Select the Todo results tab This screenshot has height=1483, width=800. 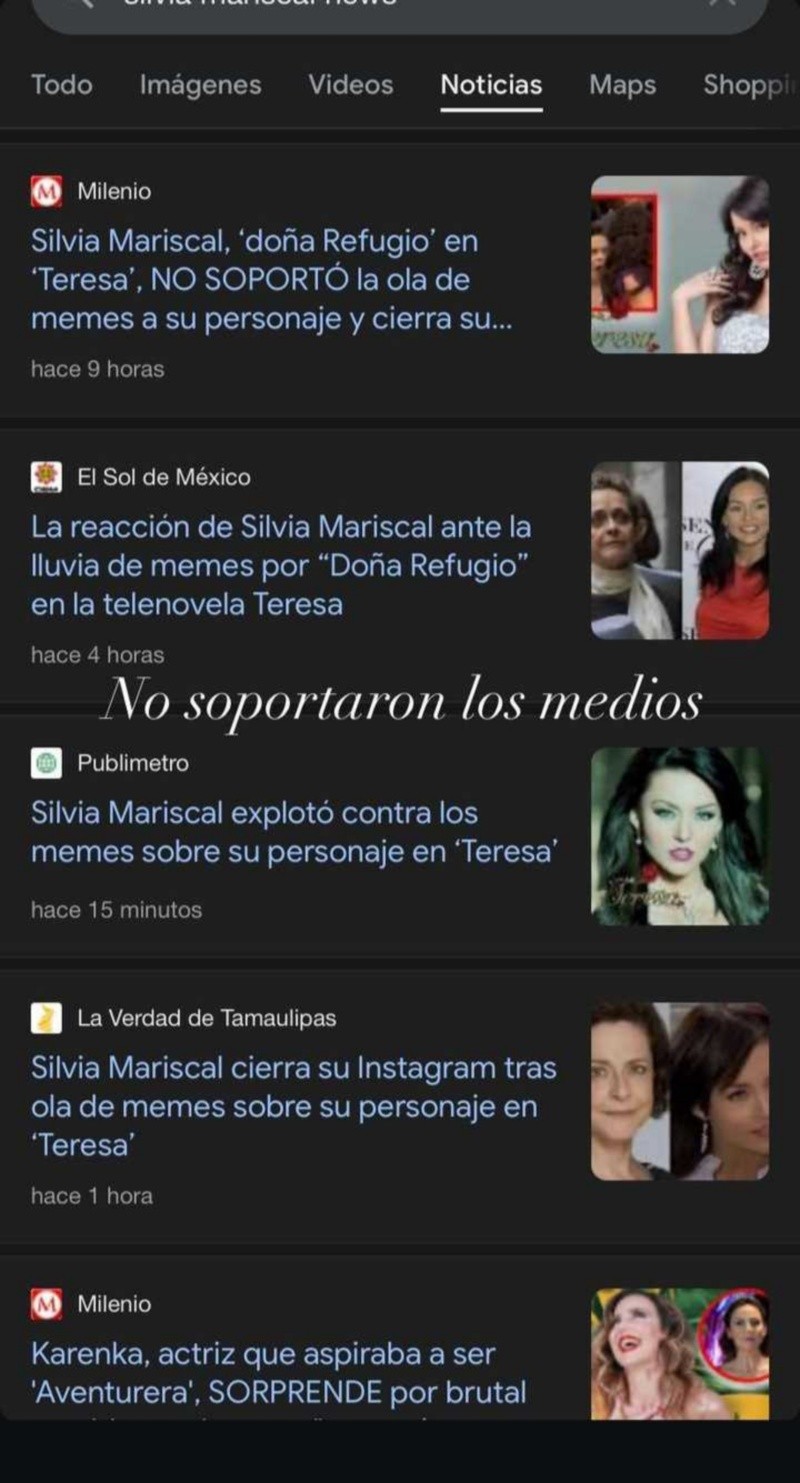61,86
